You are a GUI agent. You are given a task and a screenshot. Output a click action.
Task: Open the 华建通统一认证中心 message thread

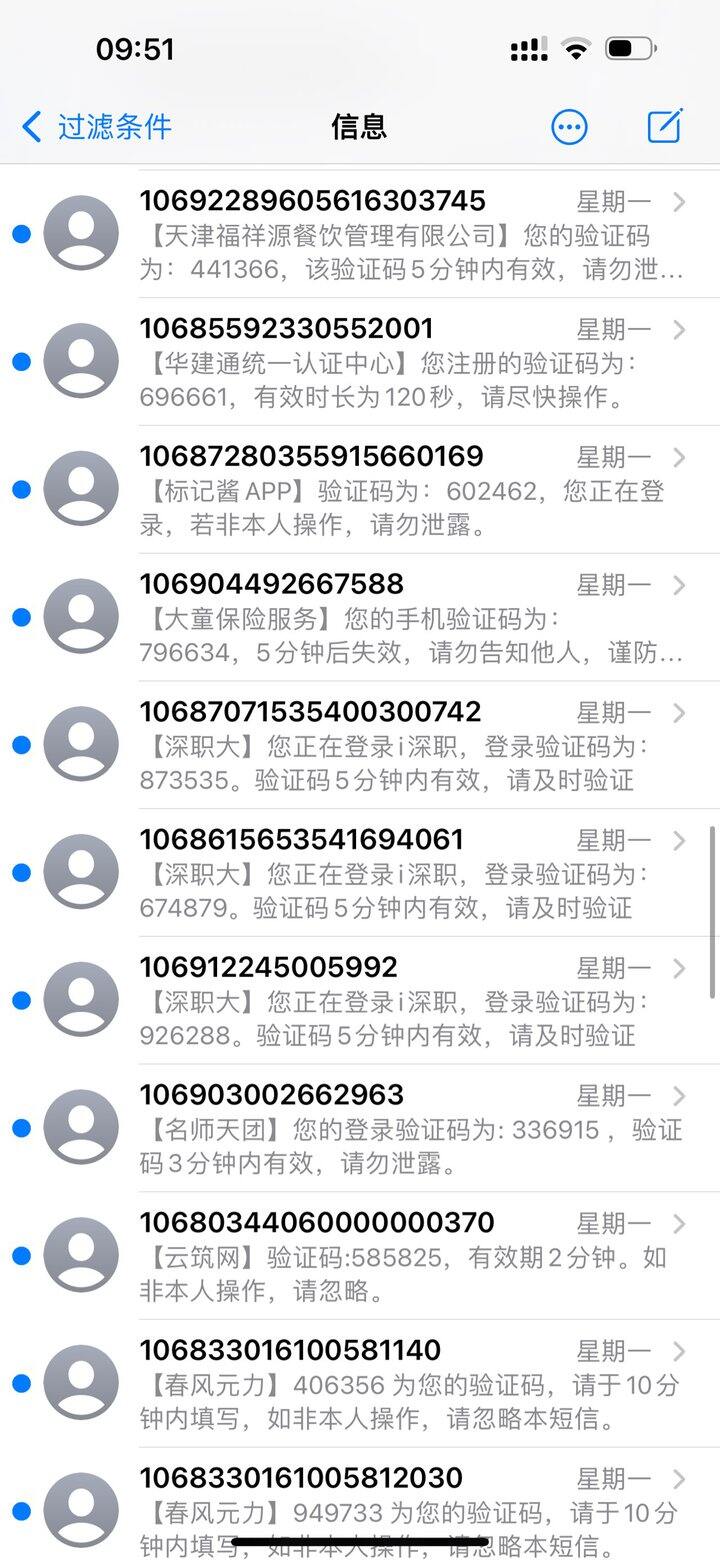(x=410, y=363)
